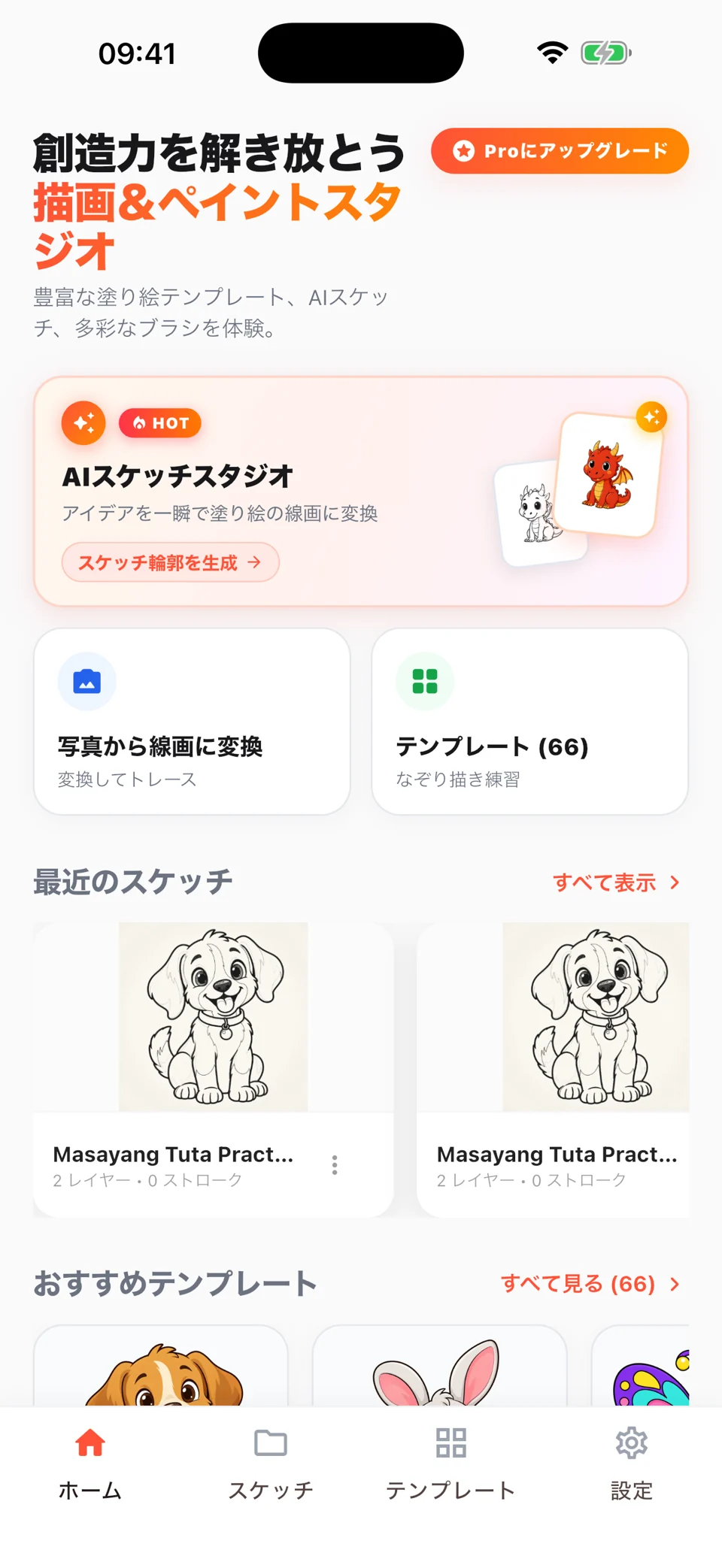Open the 設定 tab
722x1568 pixels.
[632, 1464]
